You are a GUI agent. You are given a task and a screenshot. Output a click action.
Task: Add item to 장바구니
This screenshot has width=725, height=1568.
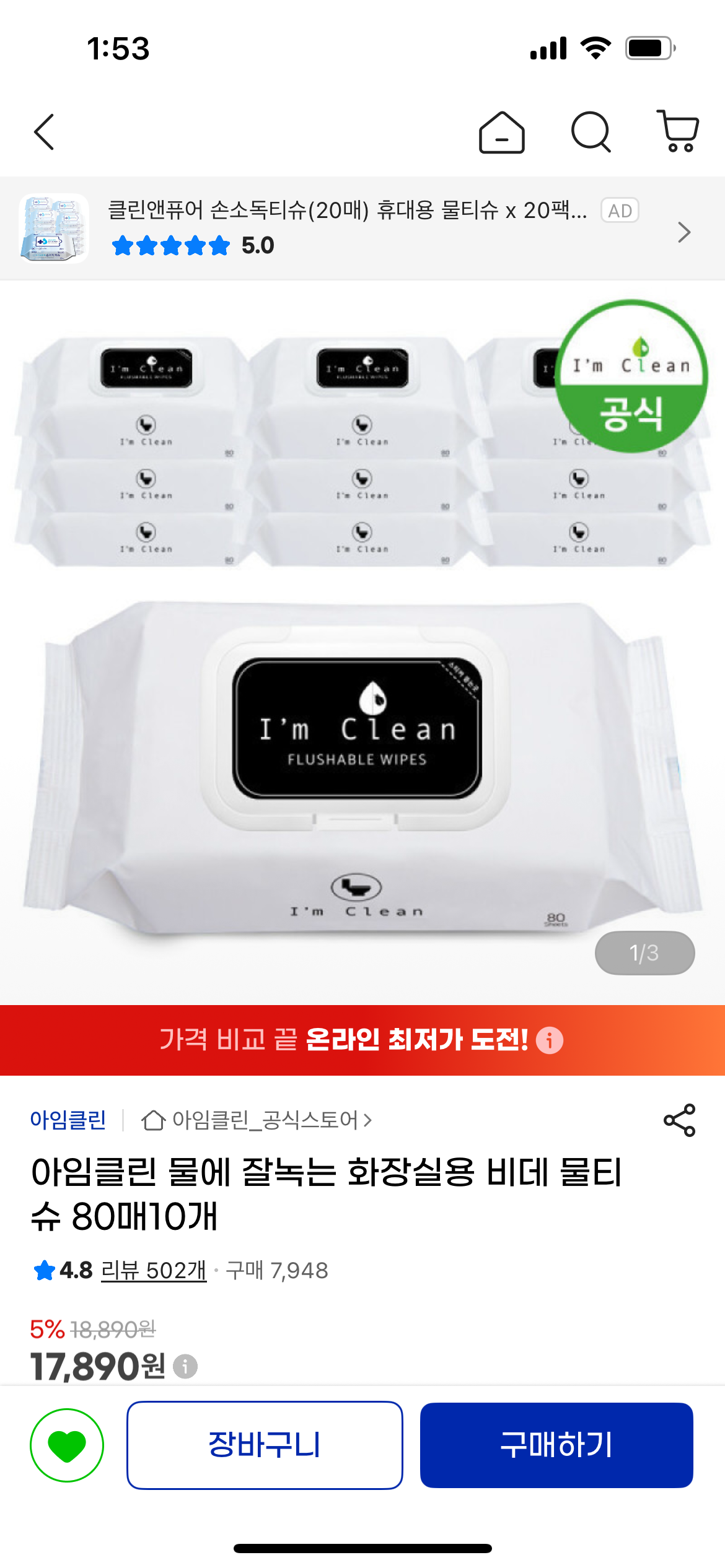pyautogui.click(x=265, y=1445)
